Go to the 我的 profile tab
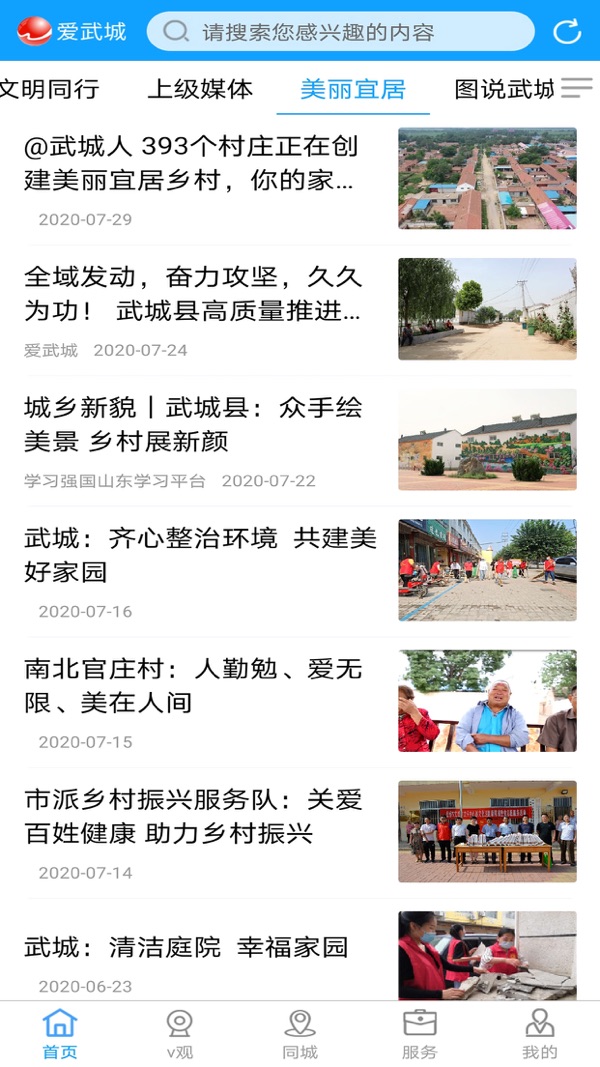 540,1034
